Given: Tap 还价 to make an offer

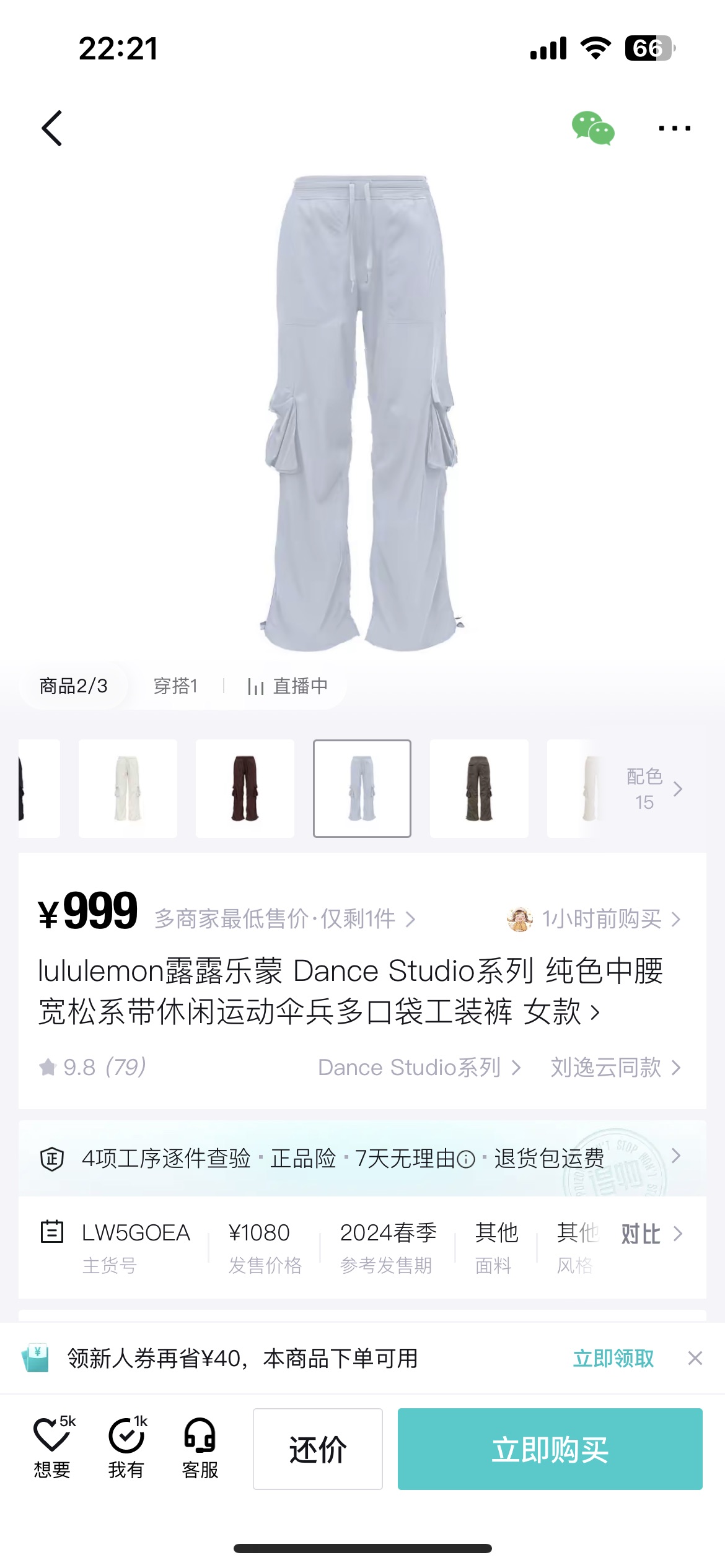Looking at the screenshot, I should 318,1448.
